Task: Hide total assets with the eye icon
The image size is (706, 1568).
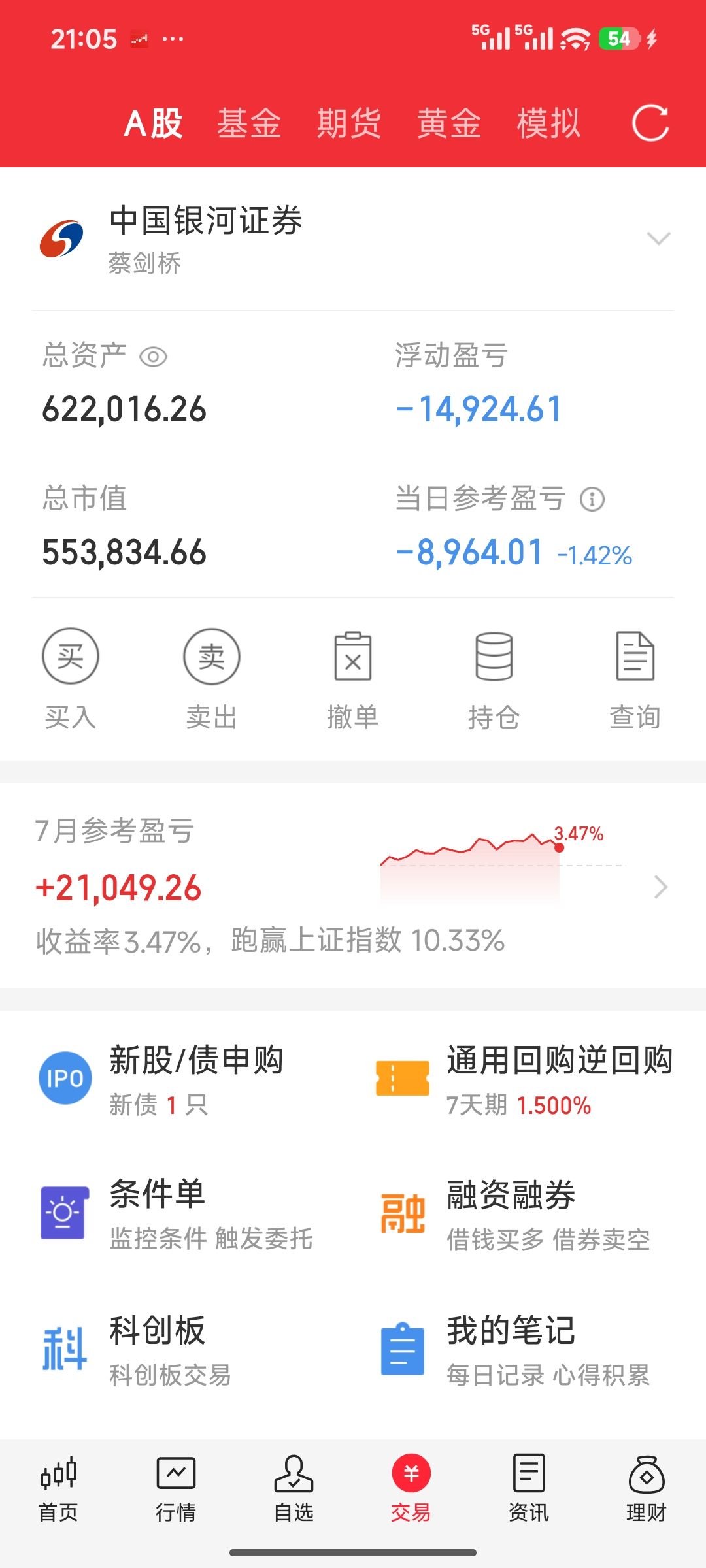Action: point(154,357)
